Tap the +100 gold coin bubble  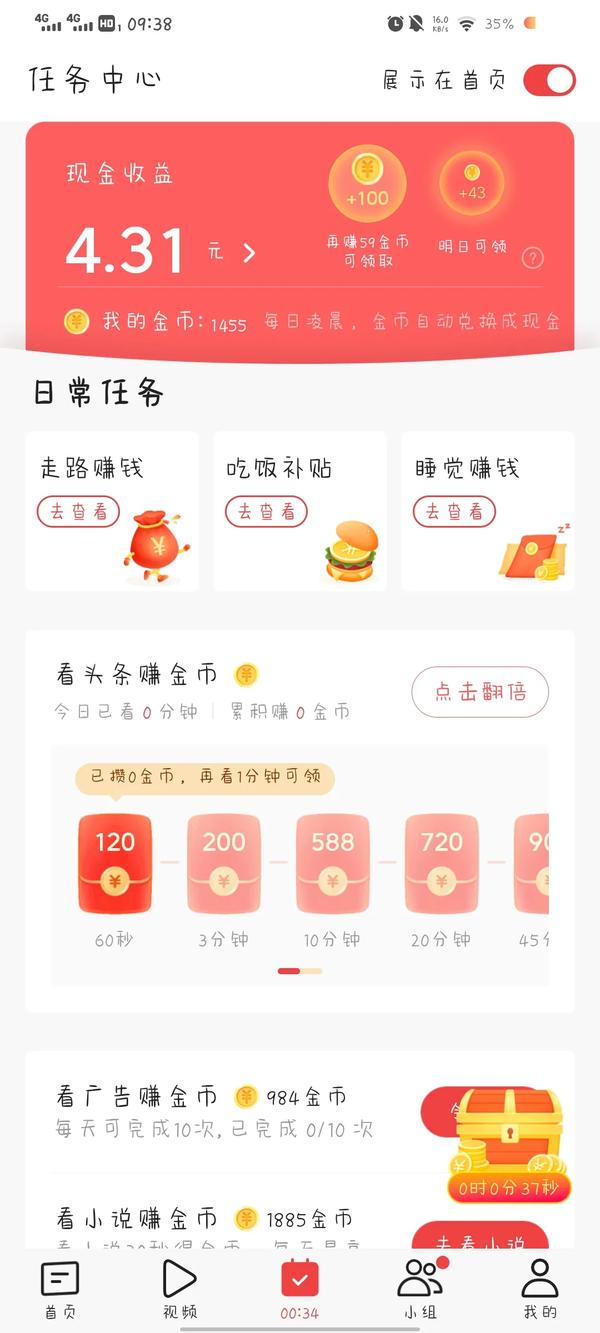click(367, 185)
